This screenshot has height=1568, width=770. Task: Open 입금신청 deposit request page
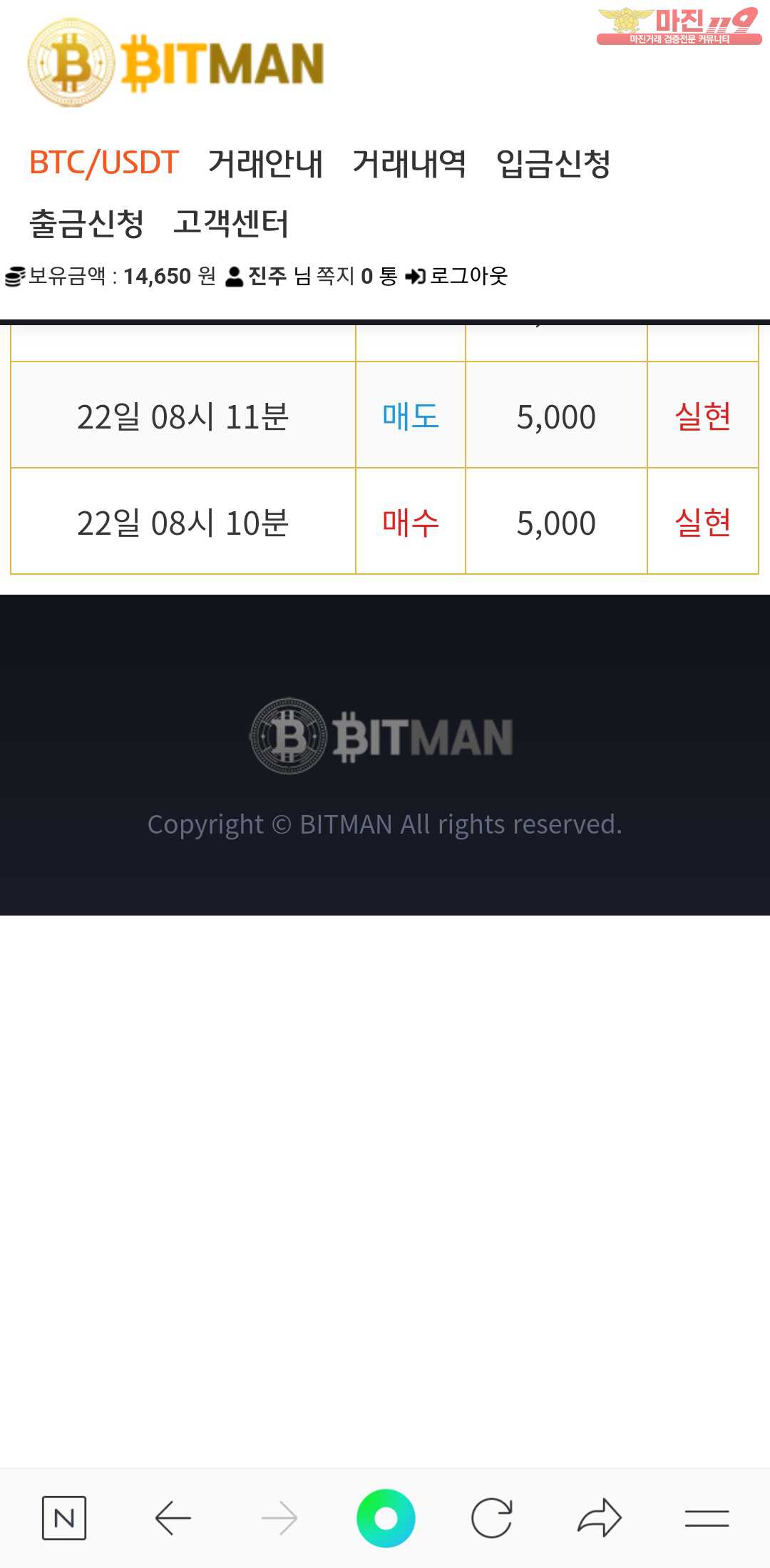(553, 163)
